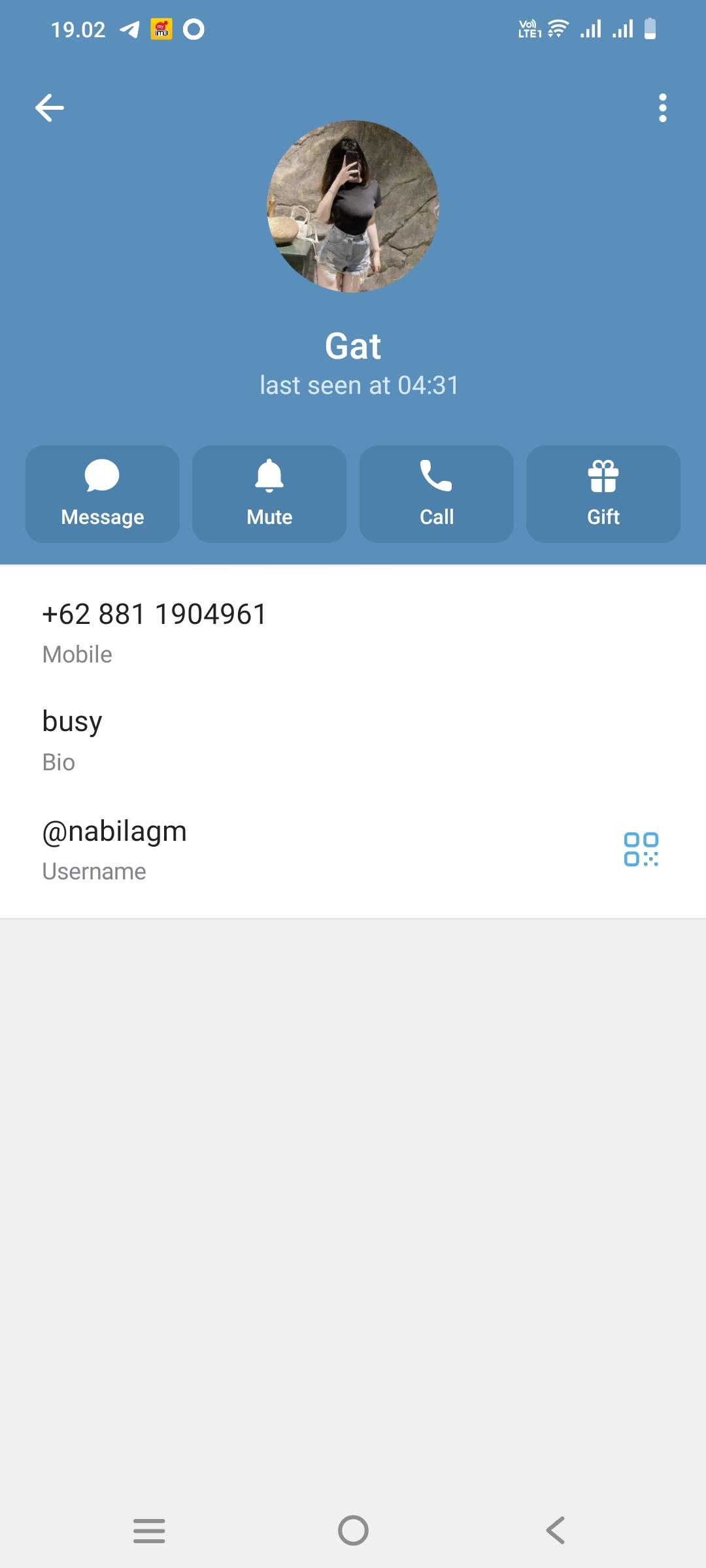This screenshot has height=1568, width=706.
Task: Tap the @nabilagm username row
Action: (x=115, y=848)
